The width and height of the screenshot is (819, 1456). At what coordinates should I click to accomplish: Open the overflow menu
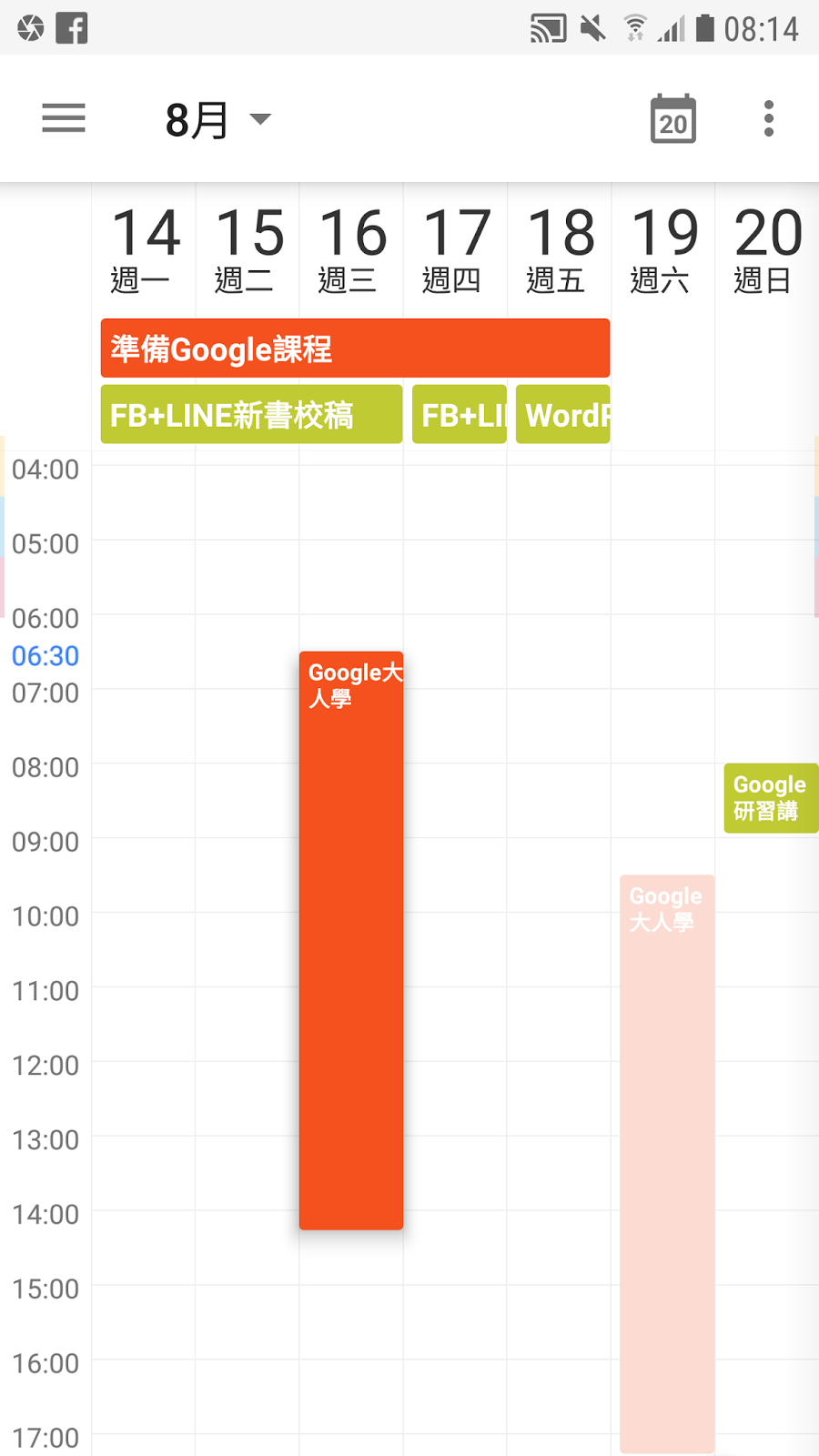click(x=769, y=119)
